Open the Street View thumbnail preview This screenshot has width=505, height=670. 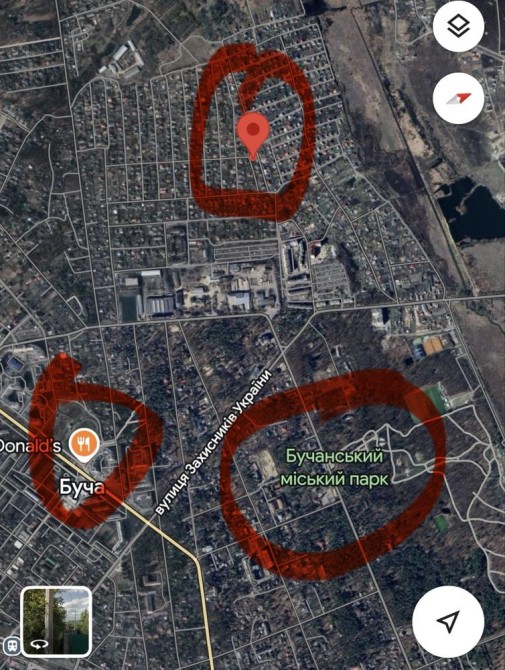(x=56, y=621)
